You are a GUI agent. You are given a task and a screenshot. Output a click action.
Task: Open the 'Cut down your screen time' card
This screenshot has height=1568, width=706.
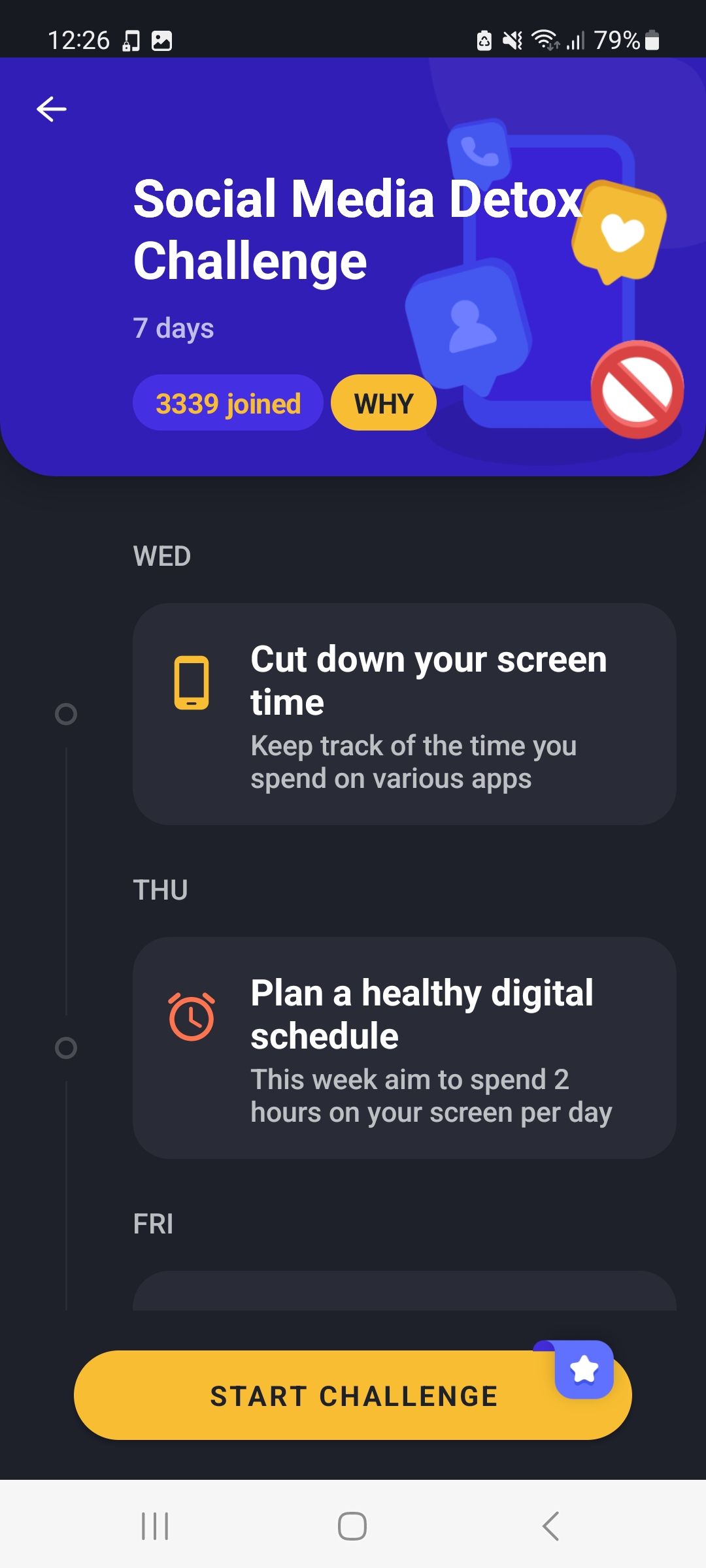(x=404, y=713)
